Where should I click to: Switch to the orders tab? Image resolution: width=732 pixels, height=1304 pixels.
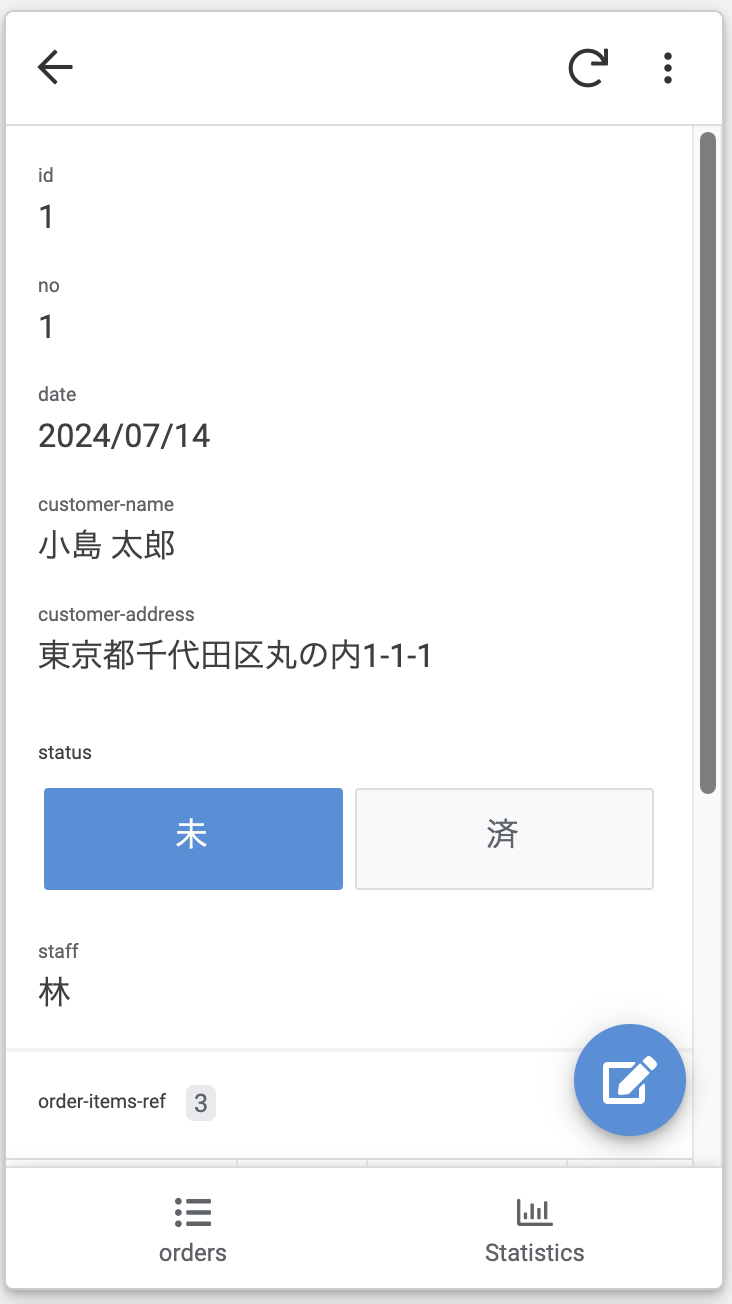[192, 1230]
